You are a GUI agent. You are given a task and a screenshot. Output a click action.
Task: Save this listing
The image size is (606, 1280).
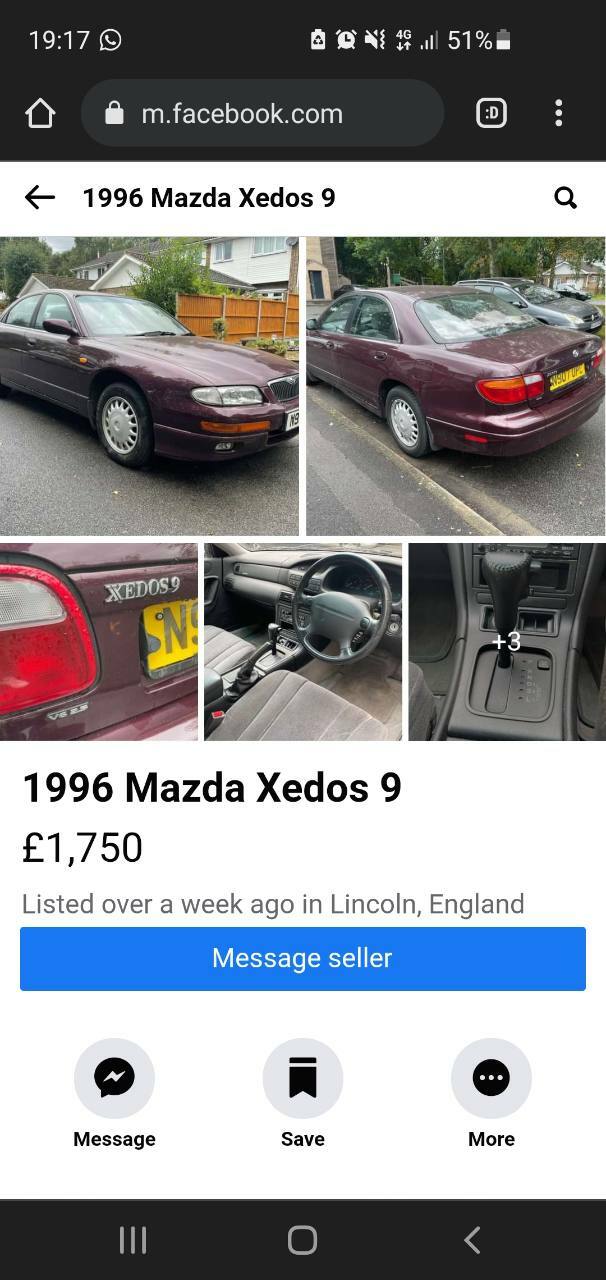pos(303,1078)
